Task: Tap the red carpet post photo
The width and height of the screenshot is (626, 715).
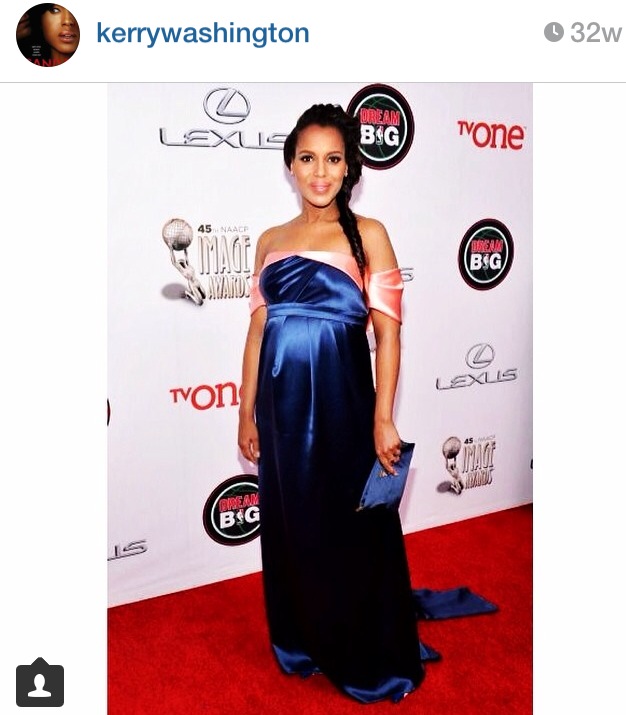Action: pos(320,398)
